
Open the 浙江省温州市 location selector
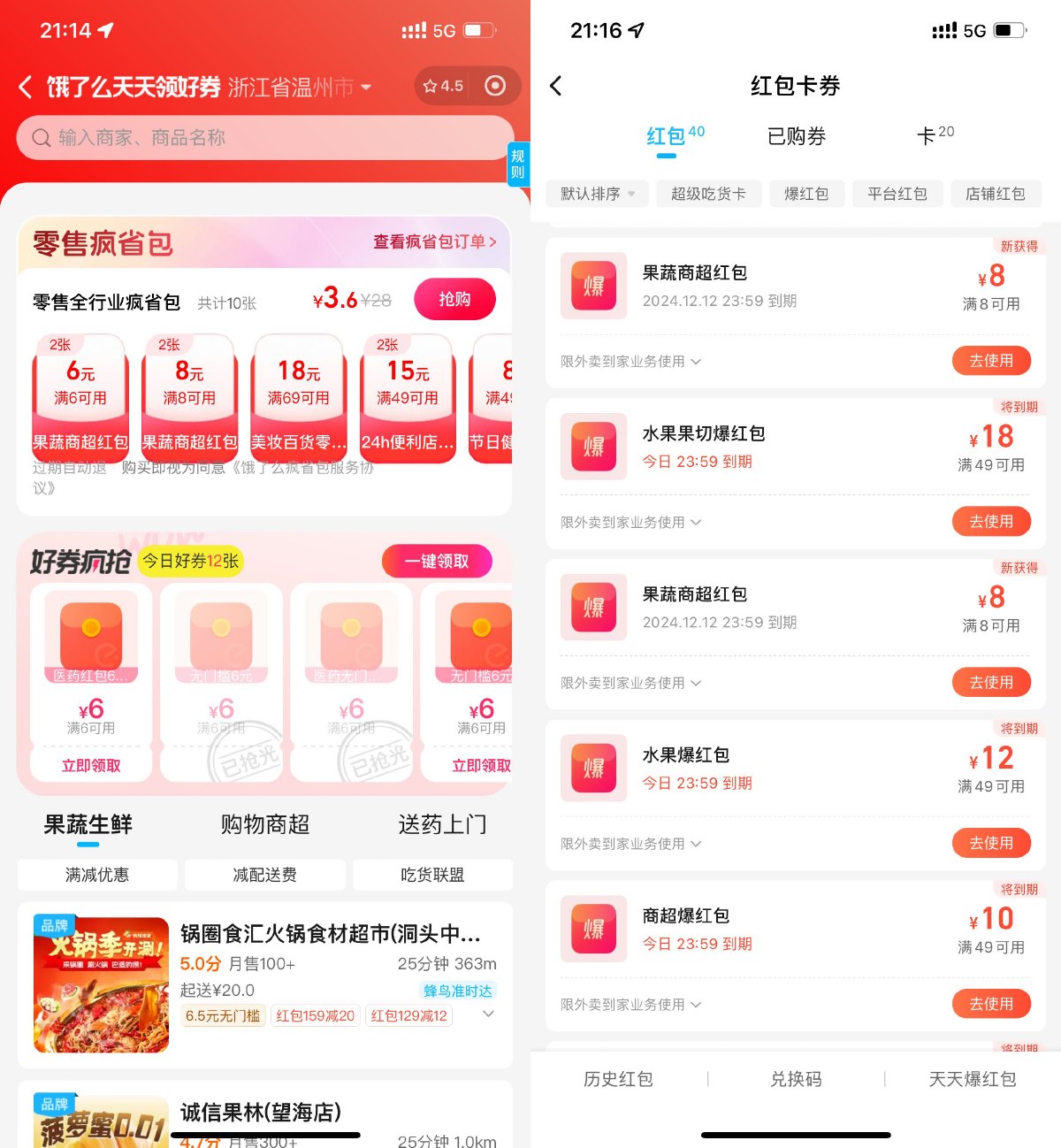click(292, 86)
